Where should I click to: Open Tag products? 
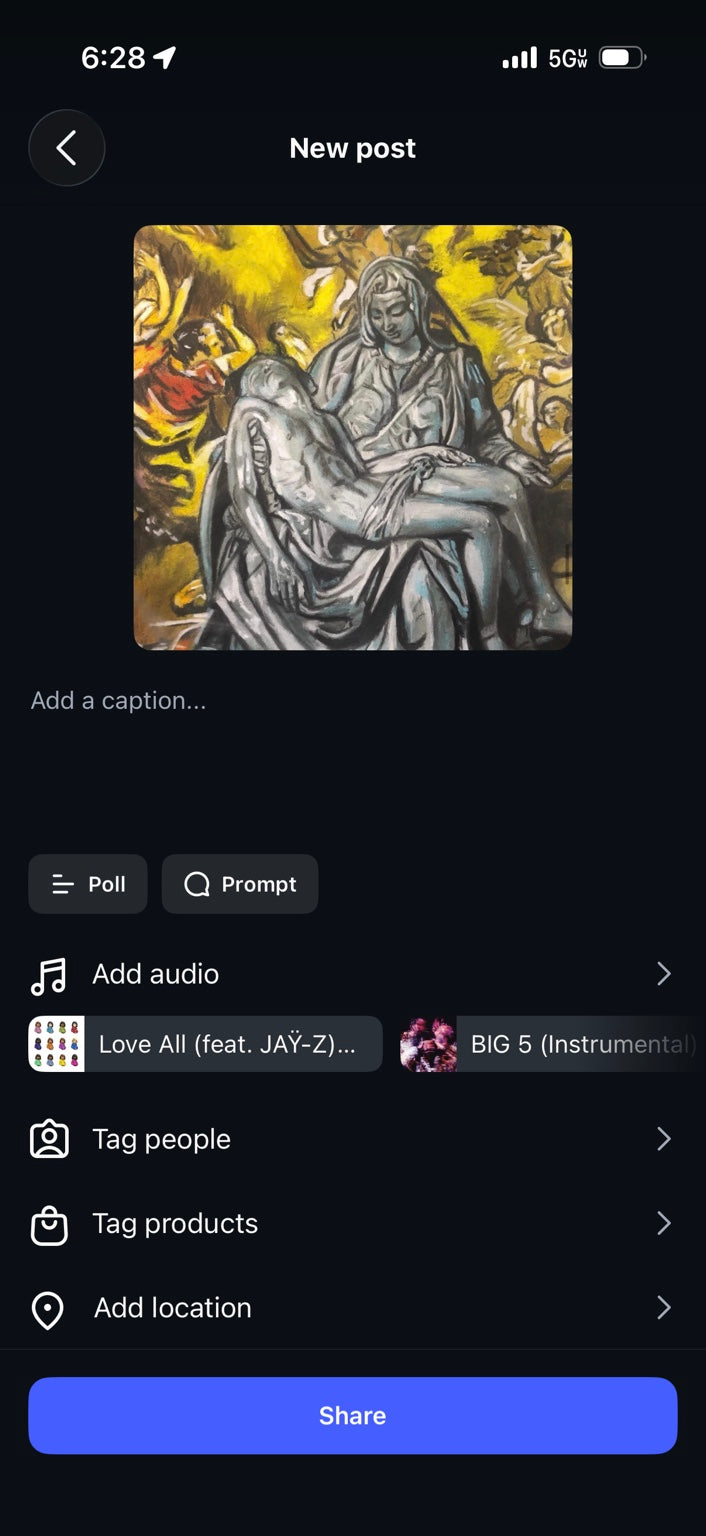pos(353,1223)
